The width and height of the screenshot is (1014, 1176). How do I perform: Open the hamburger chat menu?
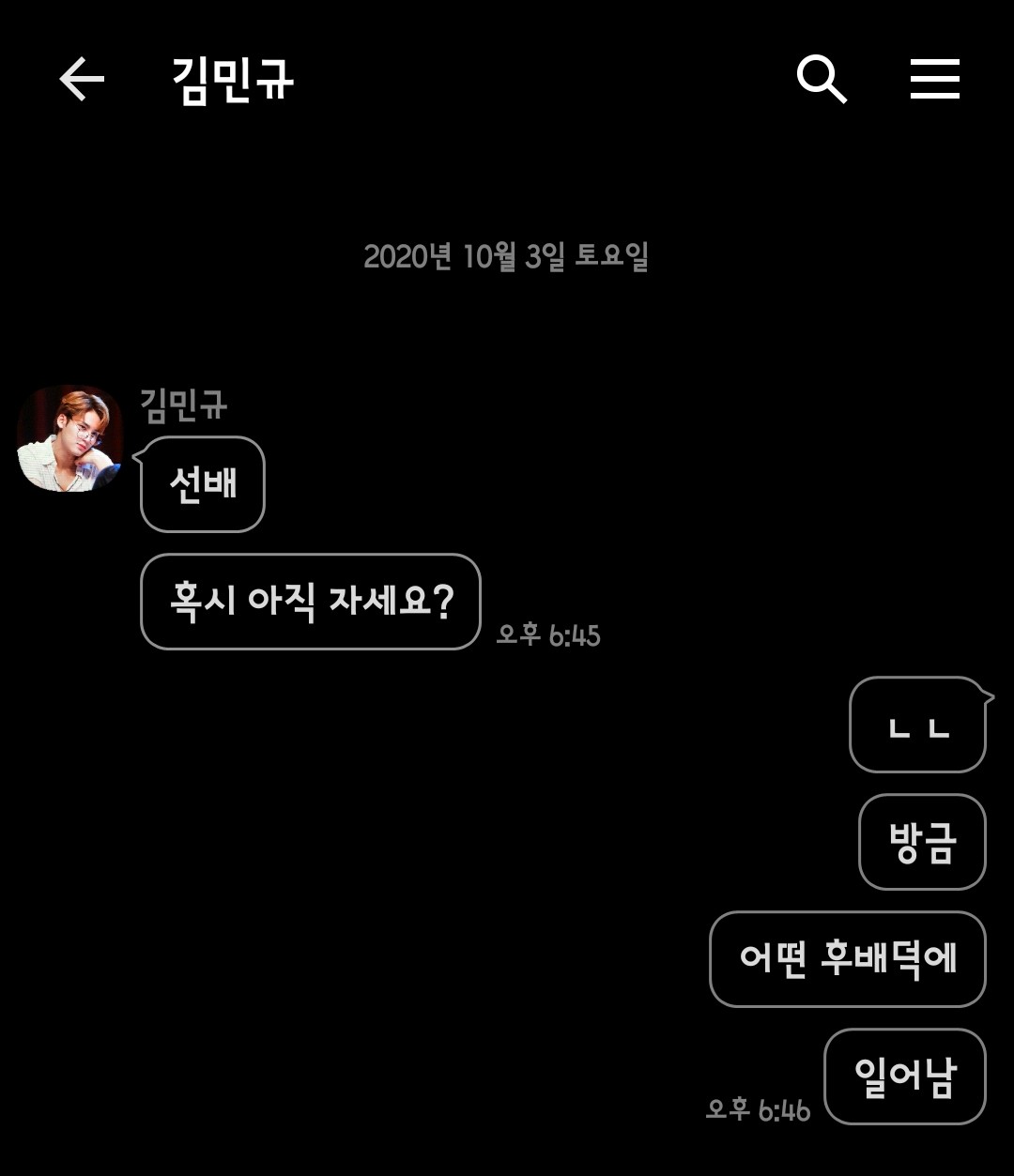935,79
